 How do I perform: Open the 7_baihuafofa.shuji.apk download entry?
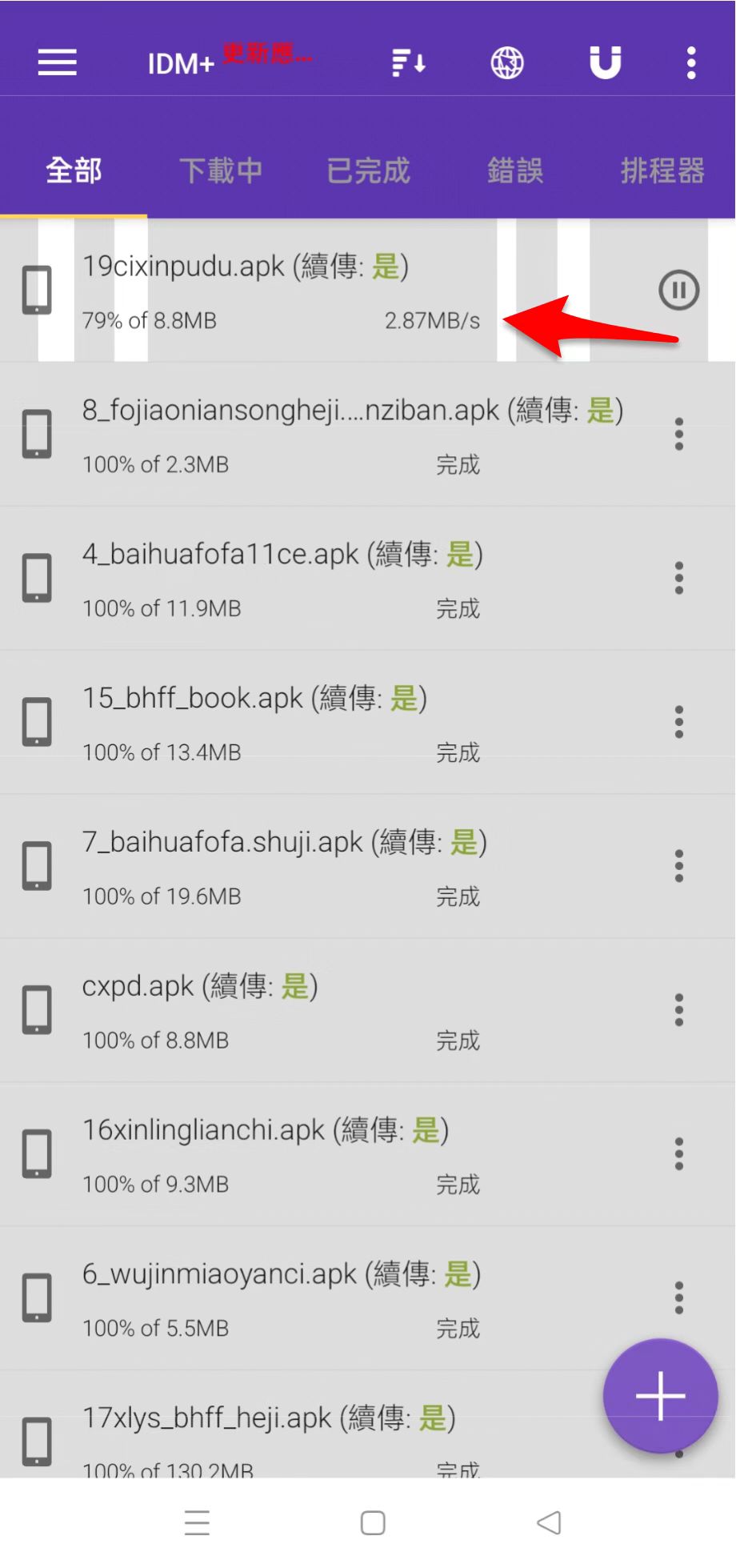coord(368,866)
